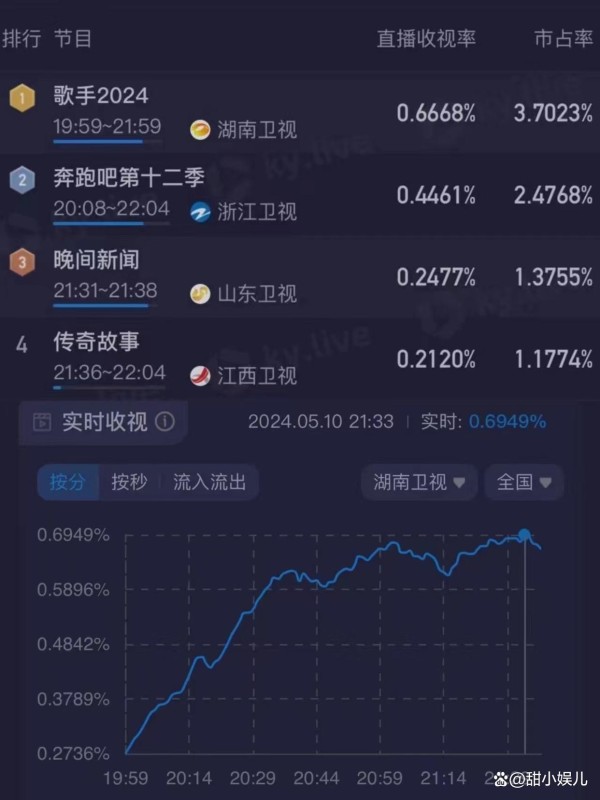Open the 歌手2024 program row

pos(101,96)
